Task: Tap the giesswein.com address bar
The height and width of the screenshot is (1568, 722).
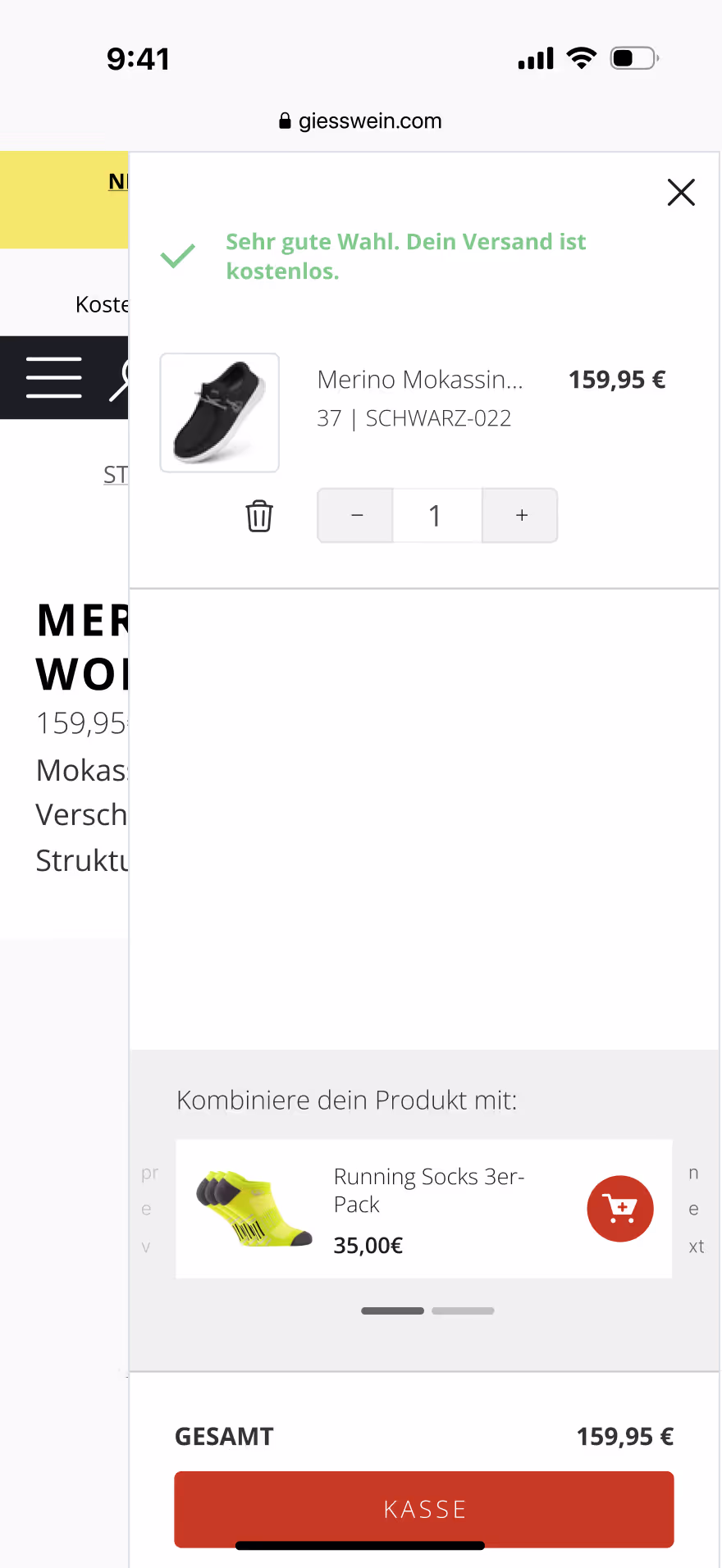Action: [361, 121]
